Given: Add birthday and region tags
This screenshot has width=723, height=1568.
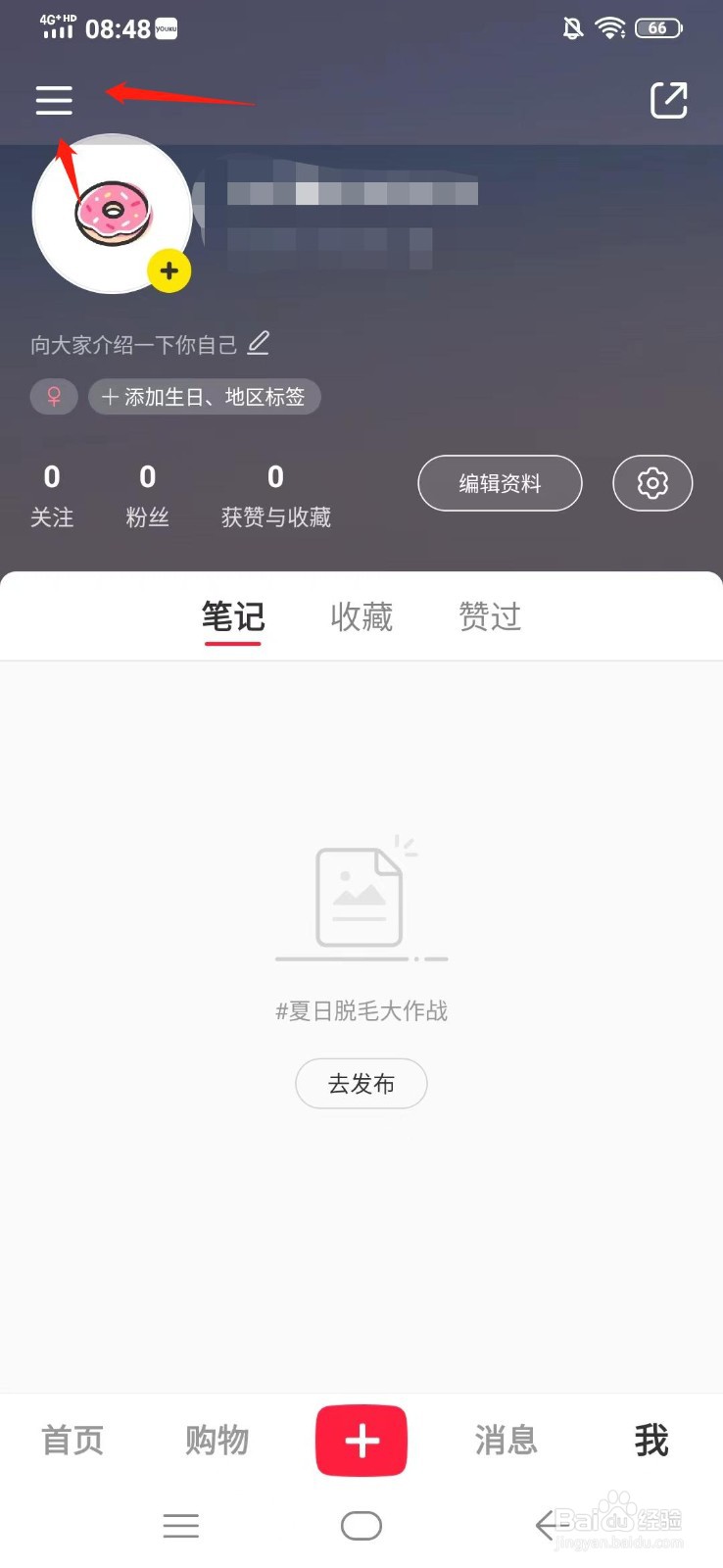Looking at the screenshot, I should point(205,397).
